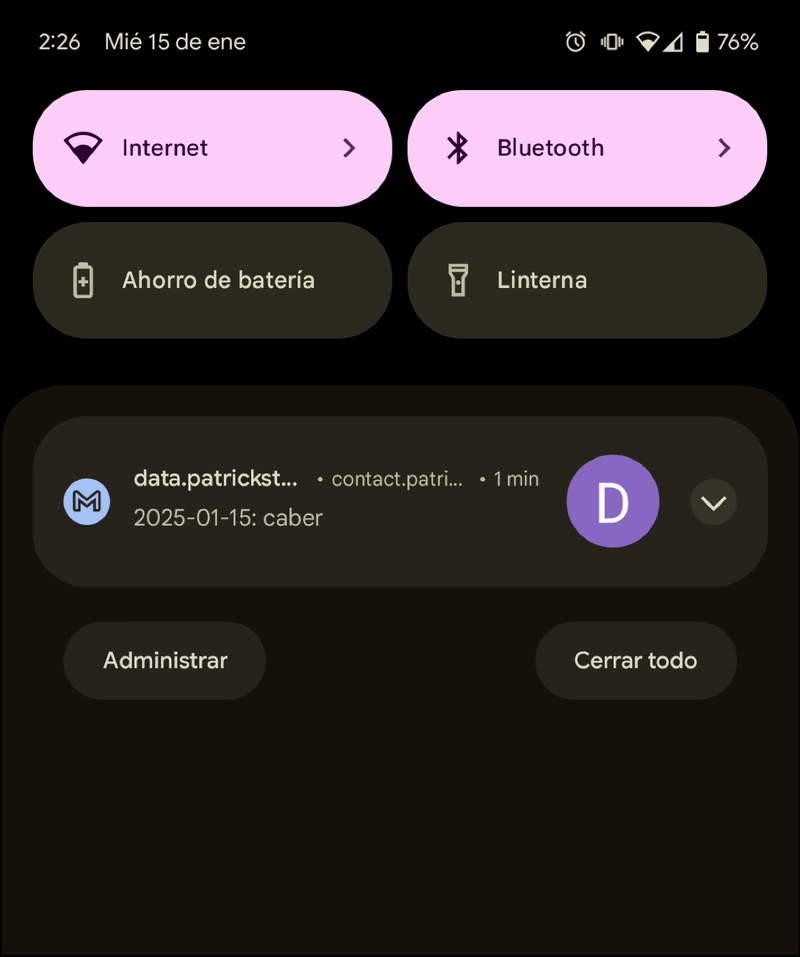Open the Internet quick settings tile
Viewport: 800px width, 957px height.
[212, 148]
